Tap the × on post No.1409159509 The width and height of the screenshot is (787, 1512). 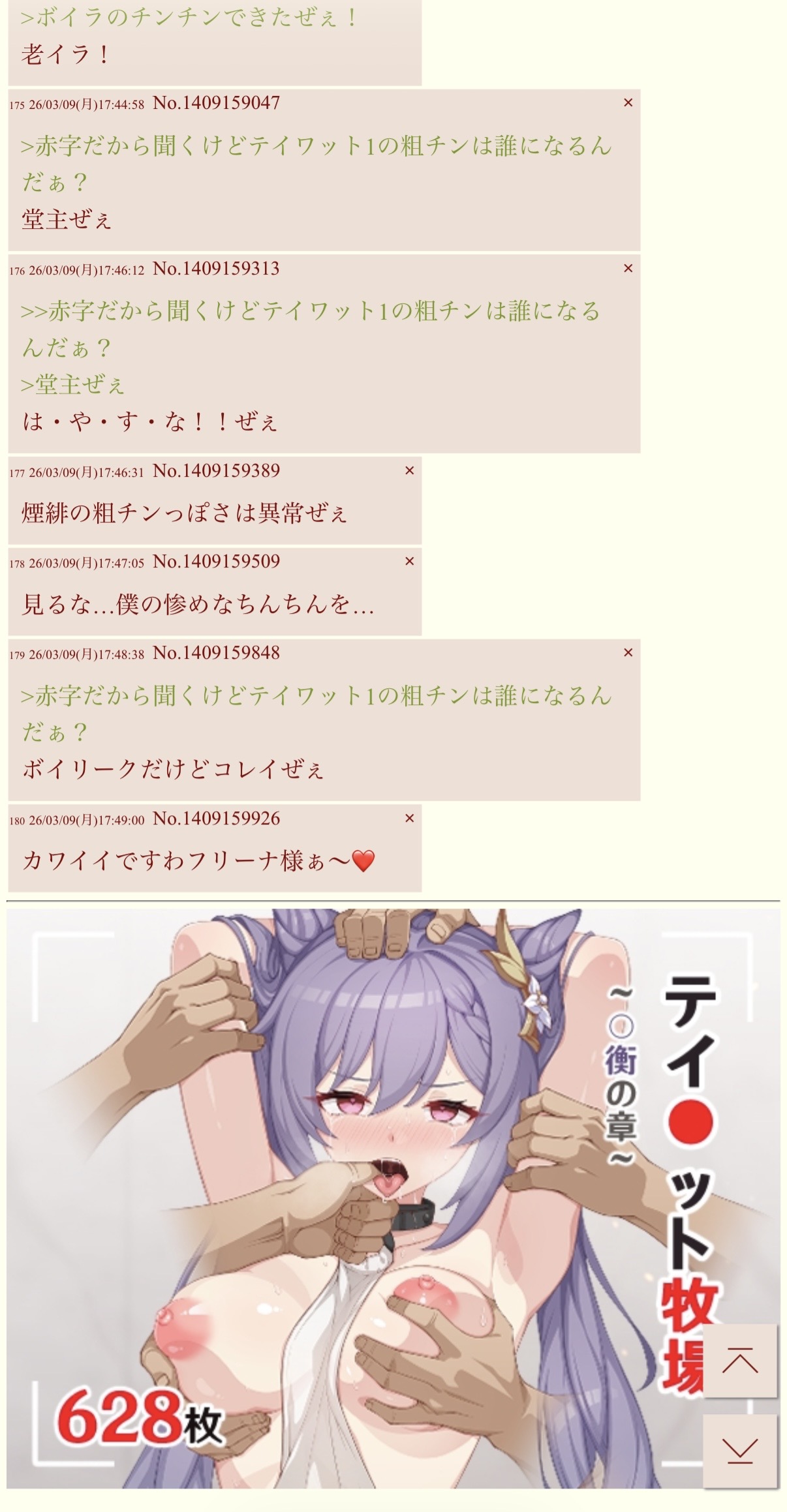click(409, 561)
